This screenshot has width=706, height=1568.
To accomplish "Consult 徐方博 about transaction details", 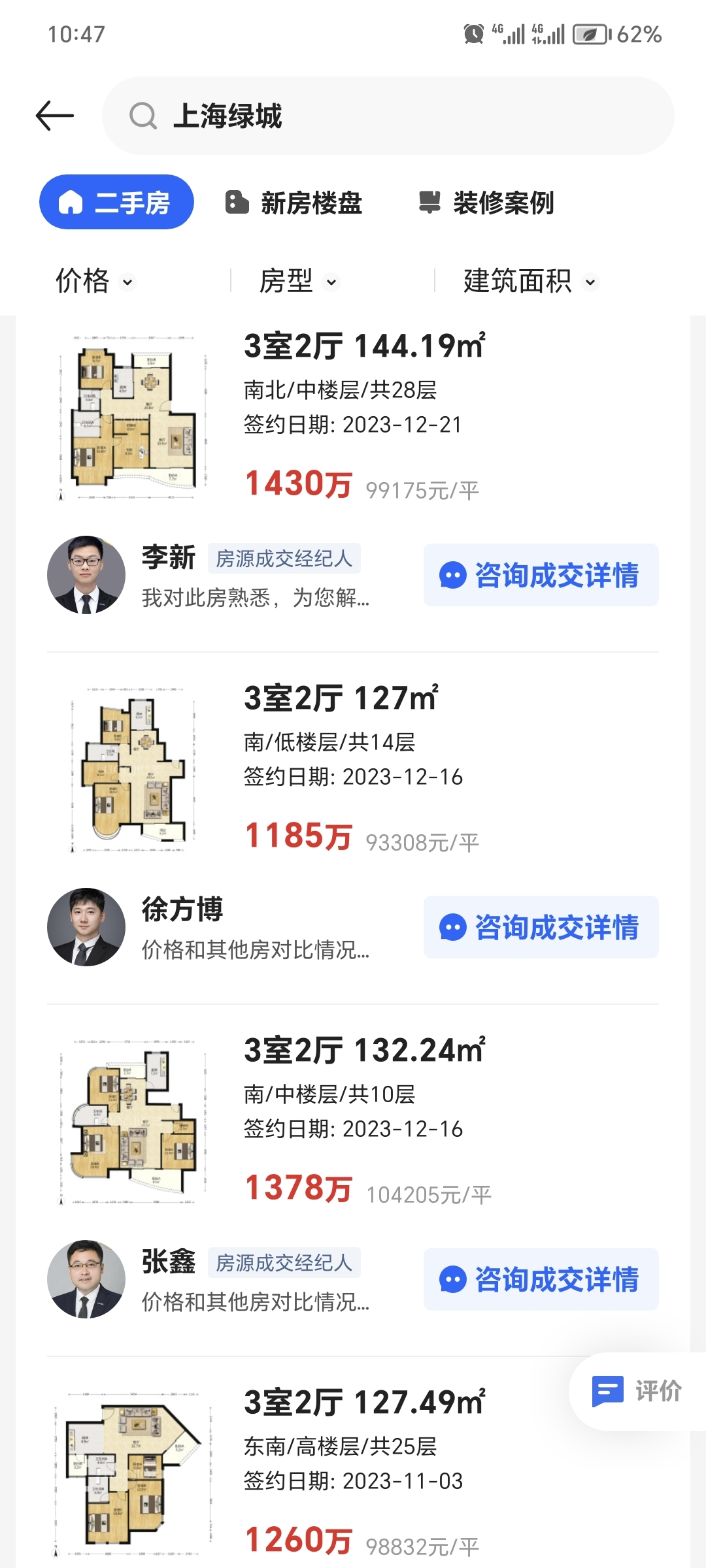I will pos(541,927).
